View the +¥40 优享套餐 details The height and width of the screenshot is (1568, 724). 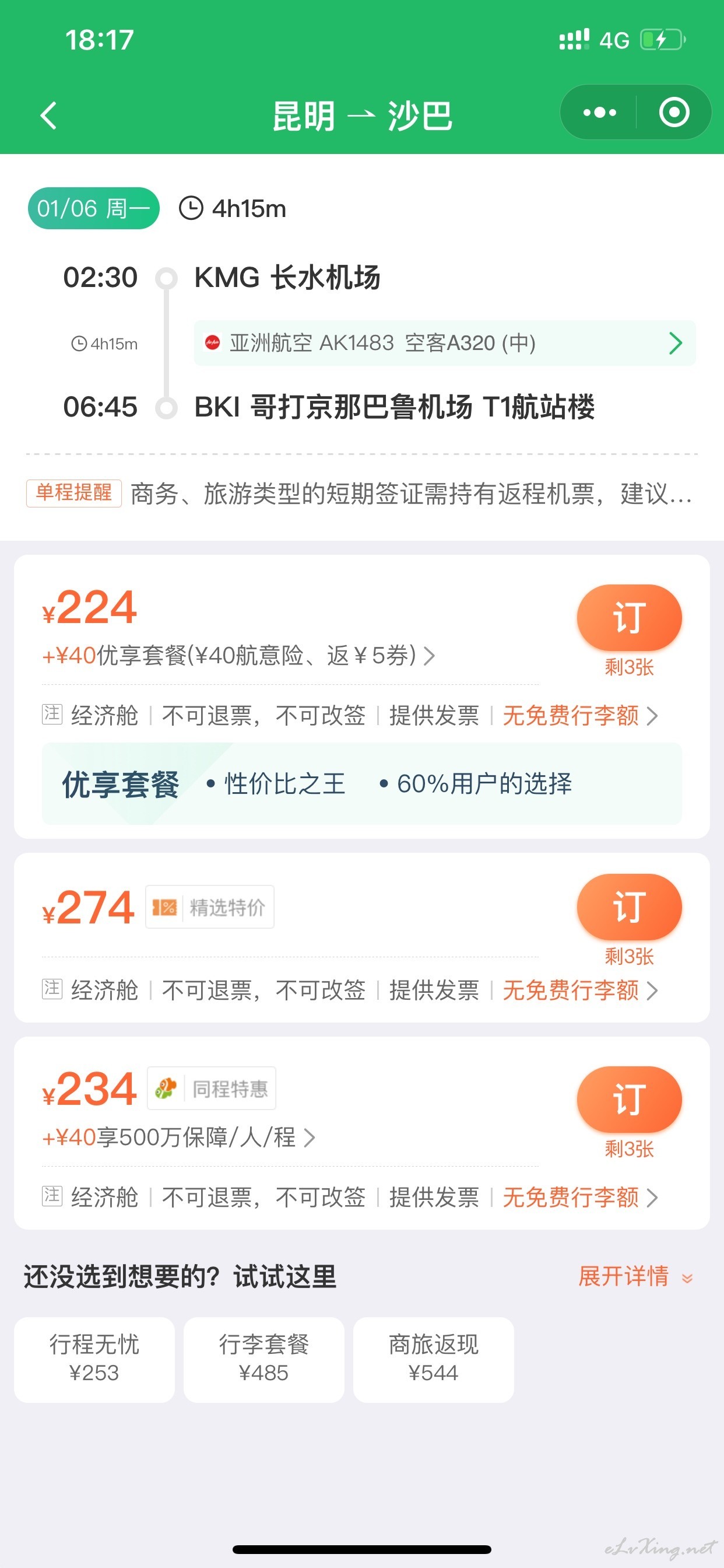238,656
